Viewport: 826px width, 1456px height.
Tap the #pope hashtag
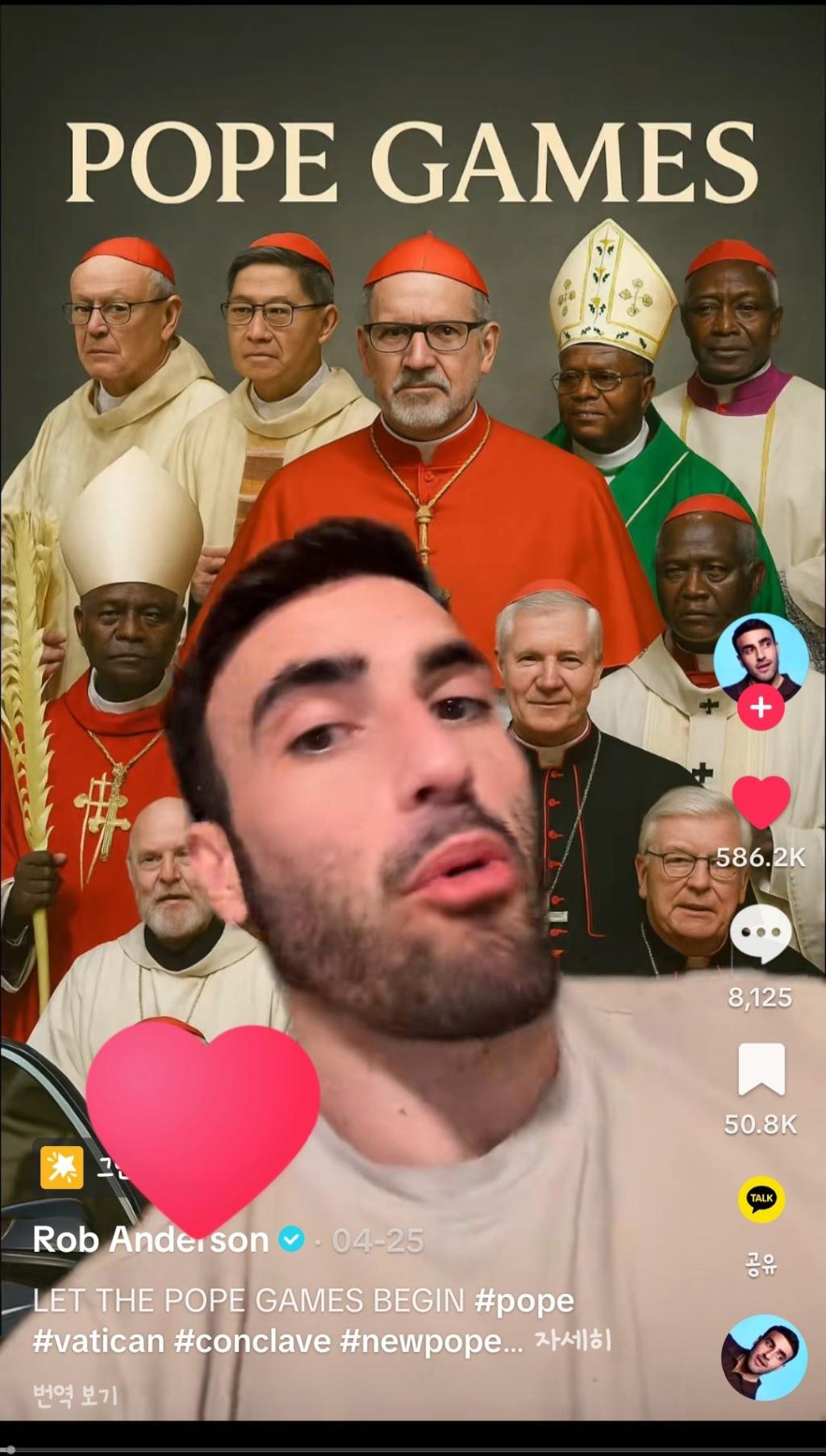524,1300
